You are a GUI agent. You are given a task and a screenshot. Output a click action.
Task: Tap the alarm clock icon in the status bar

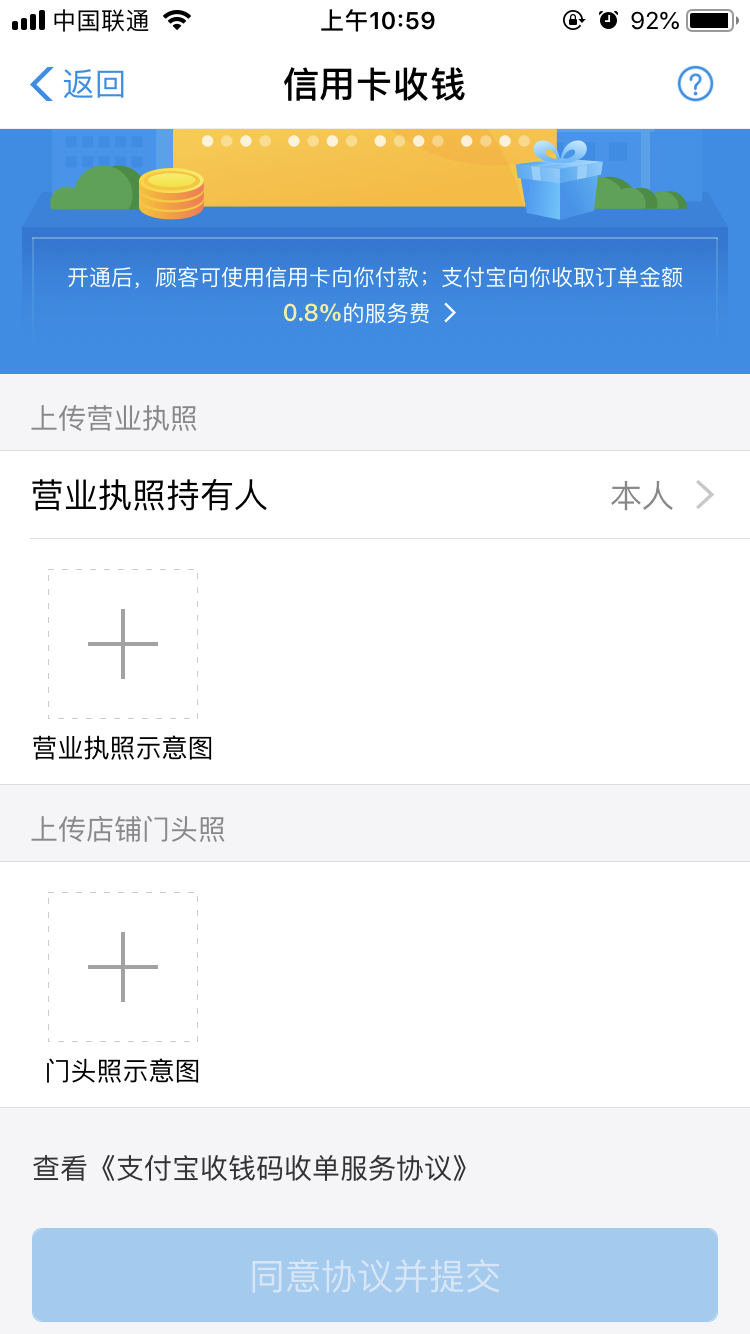608,18
